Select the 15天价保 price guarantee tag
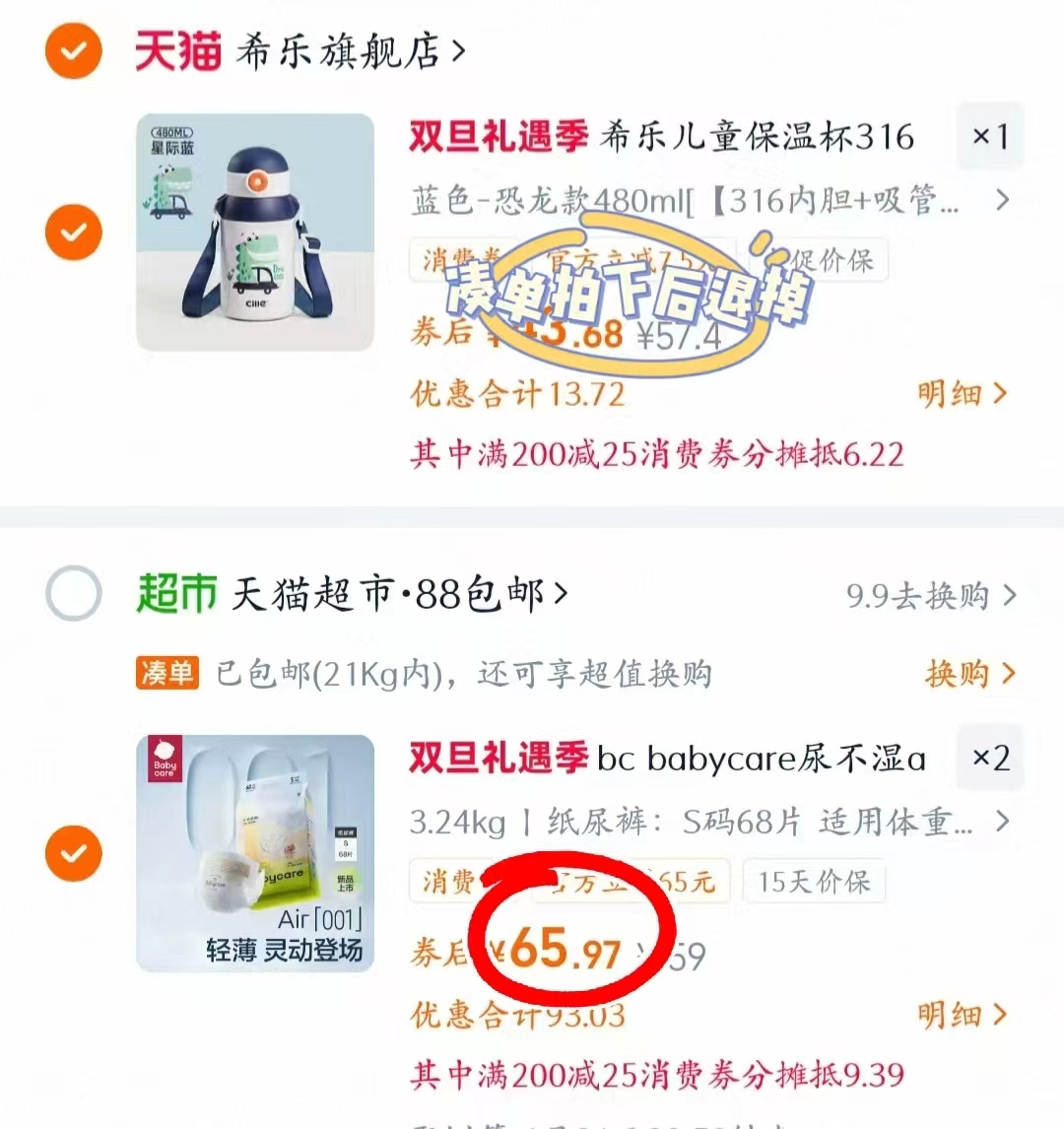Screen dimensions: 1064x1129 click(x=814, y=883)
